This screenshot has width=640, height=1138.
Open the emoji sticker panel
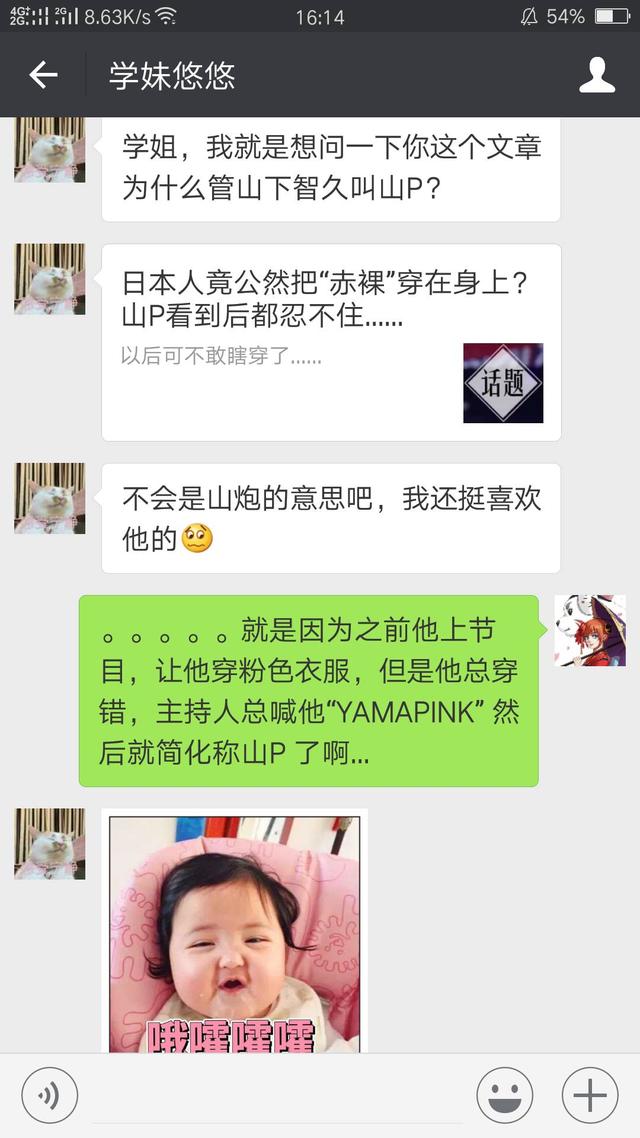[504, 1096]
